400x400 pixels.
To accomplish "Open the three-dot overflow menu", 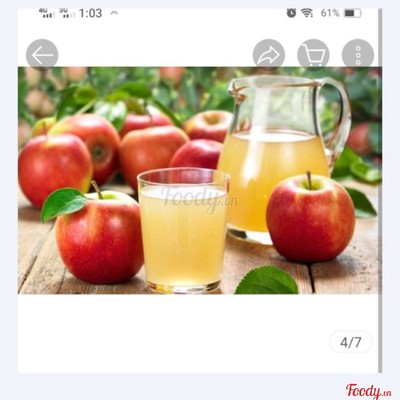I will 358,55.
